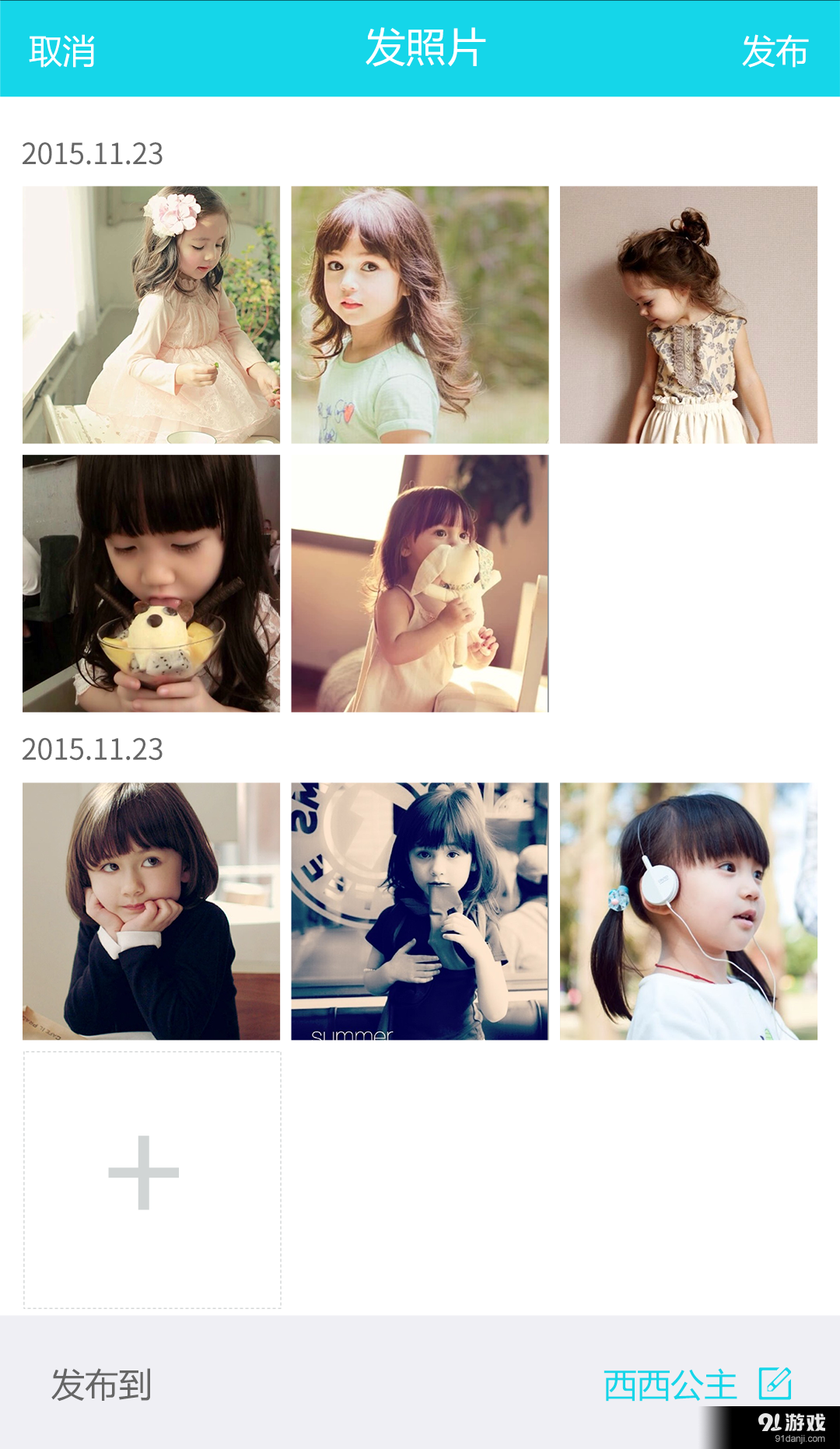Open the vintage-toned summer photo
Screen dimensions: 840x1449
click(420, 911)
